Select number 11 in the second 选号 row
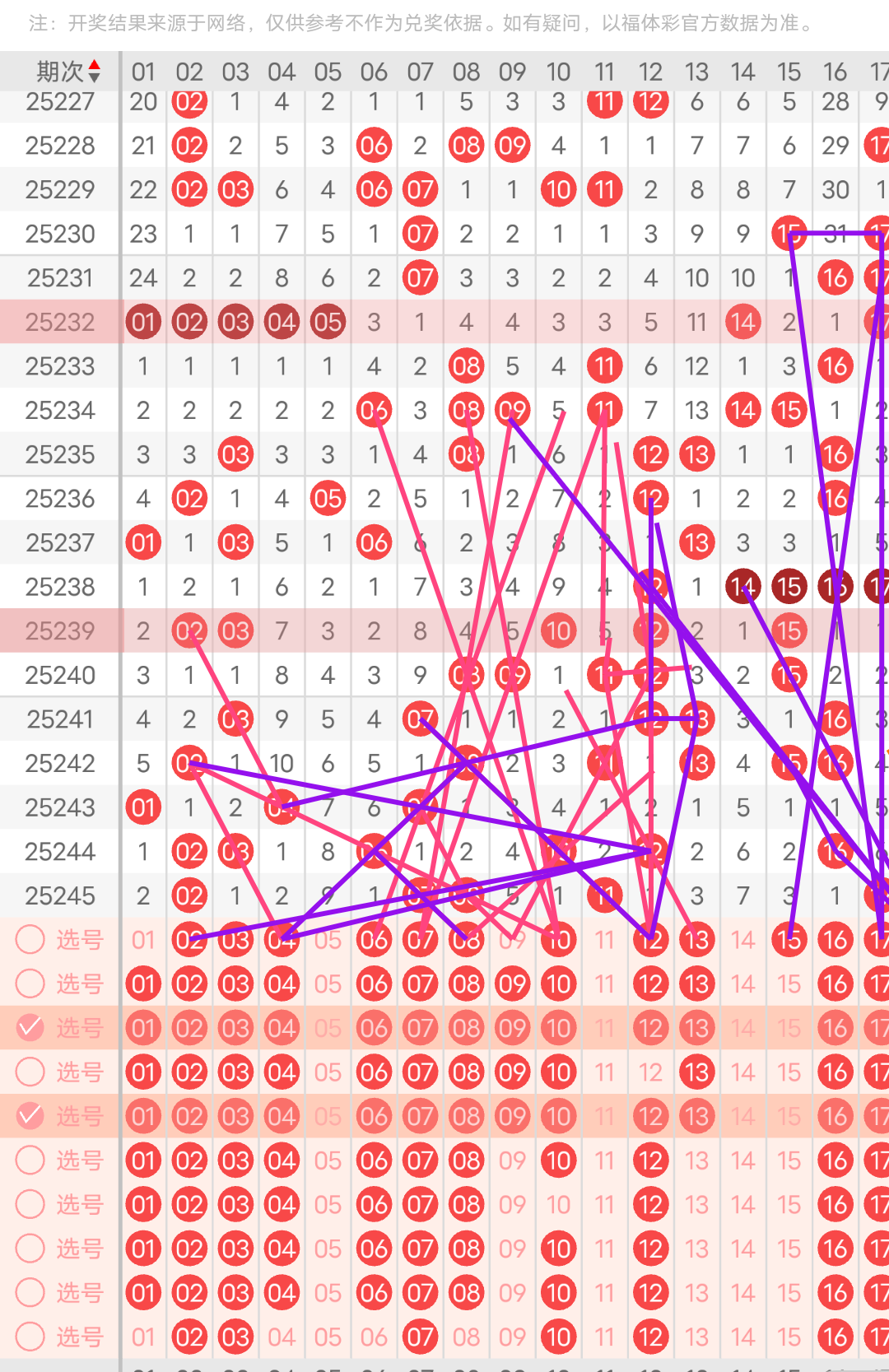The height and width of the screenshot is (1372, 889). pyautogui.click(x=604, y=984)
